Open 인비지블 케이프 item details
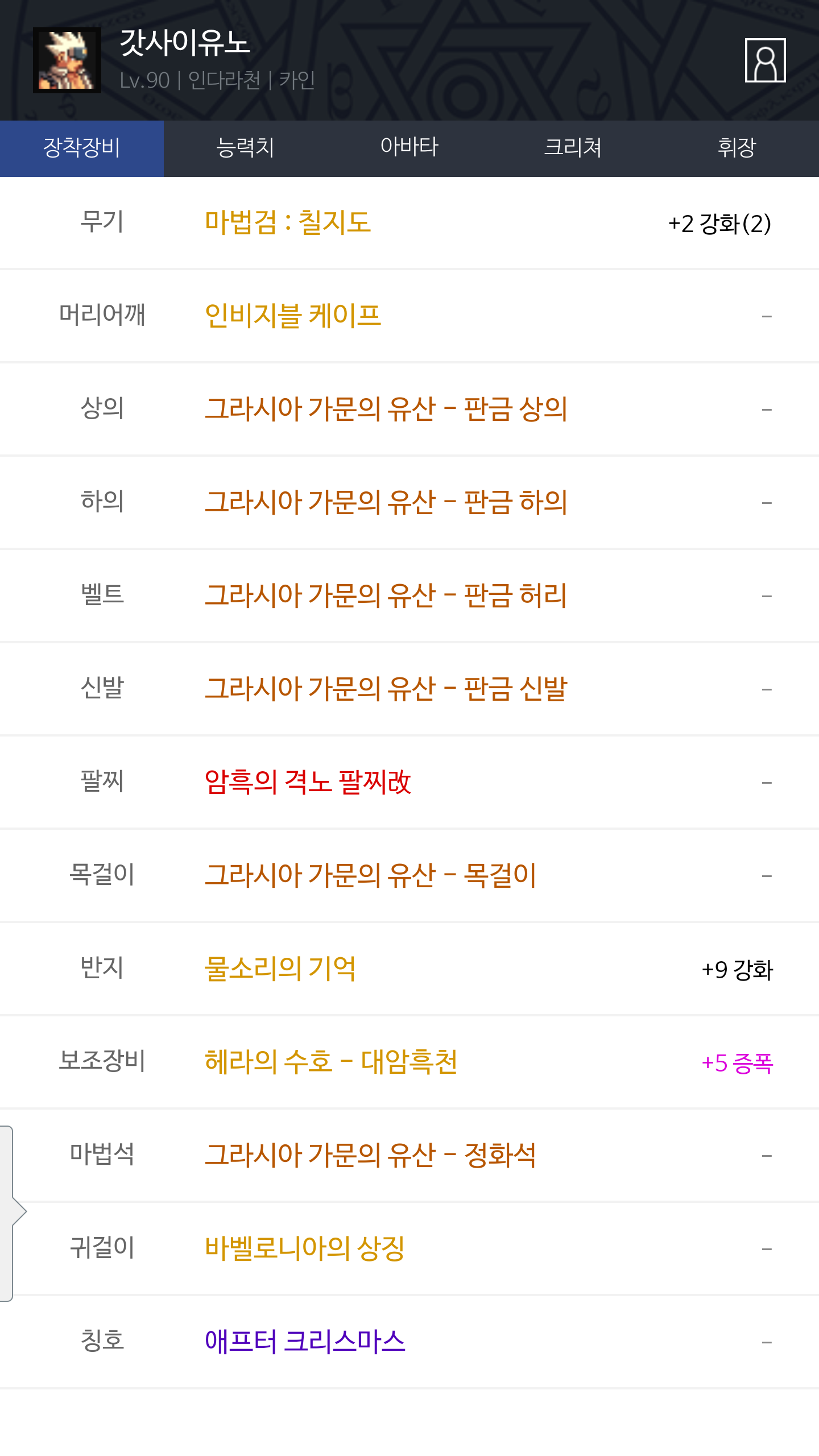The width and height of the screenshot is (819, 1456). point(293,316)
